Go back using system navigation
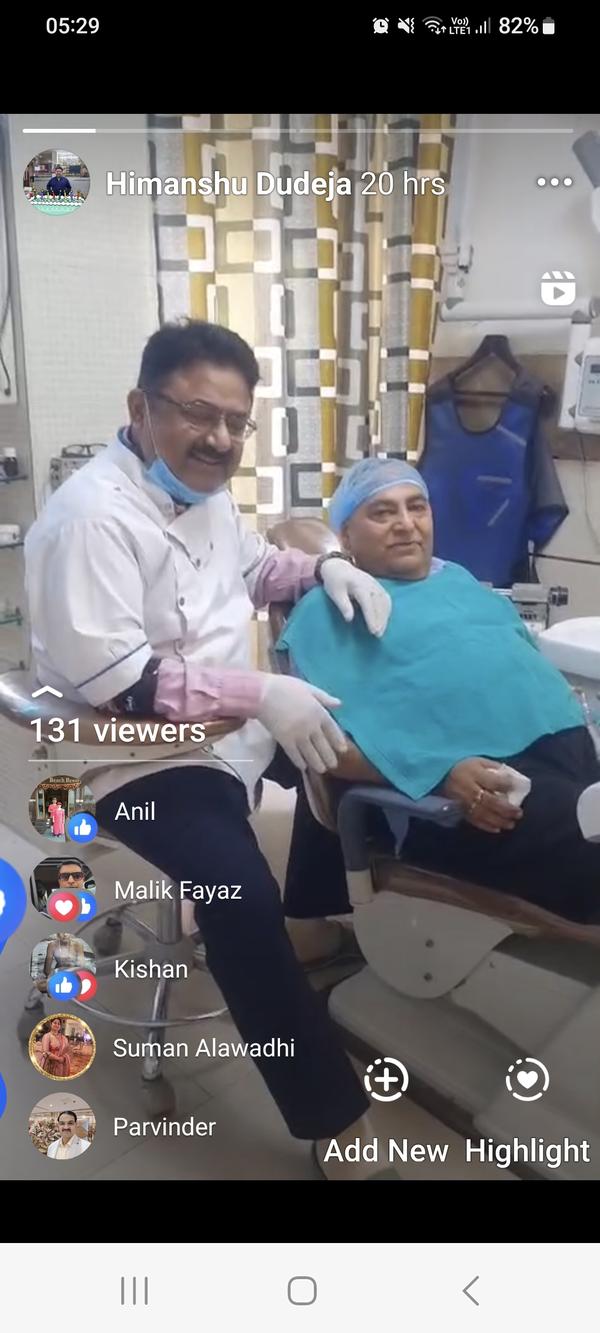600x1333 pixels. (x=470, y=1291)
